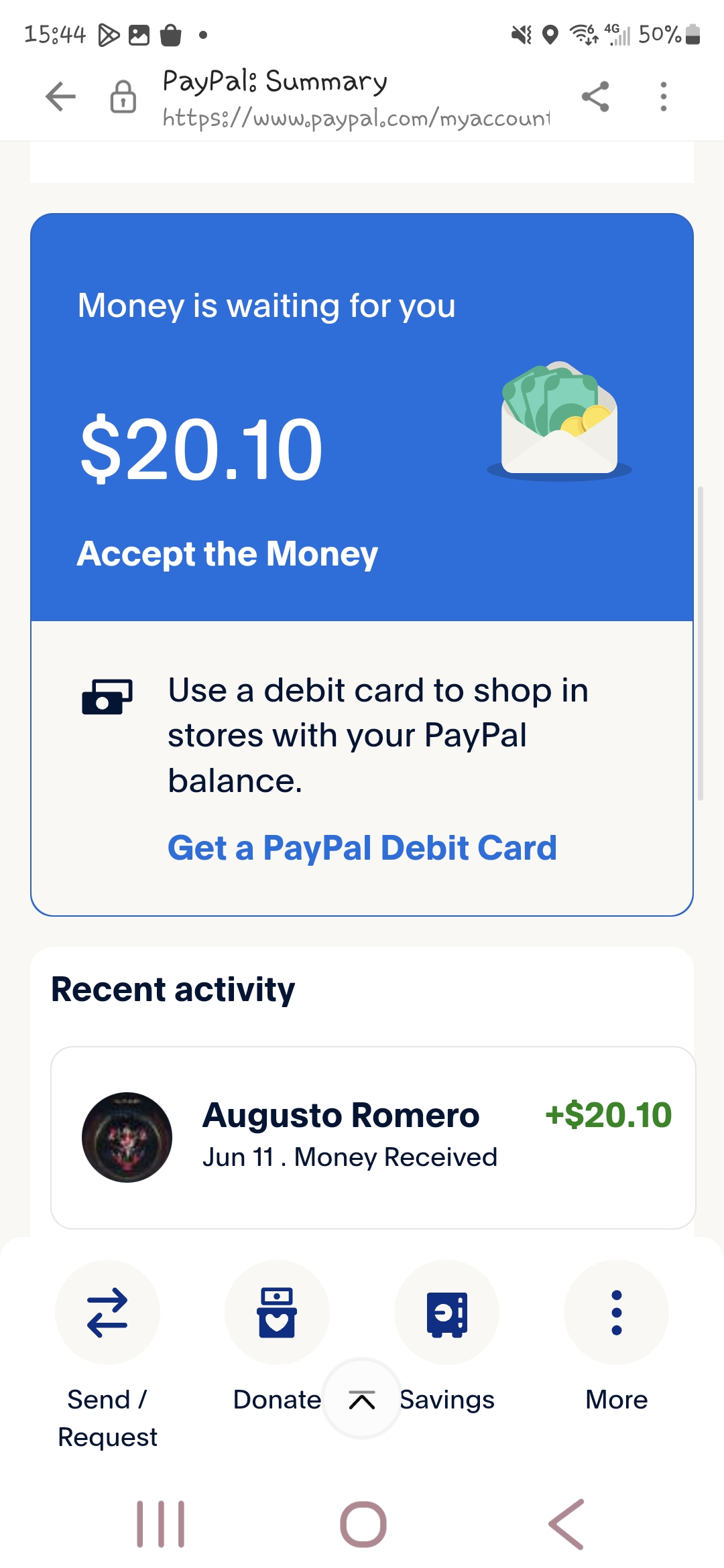Get a PayPal Debit Card

(362, 848)
